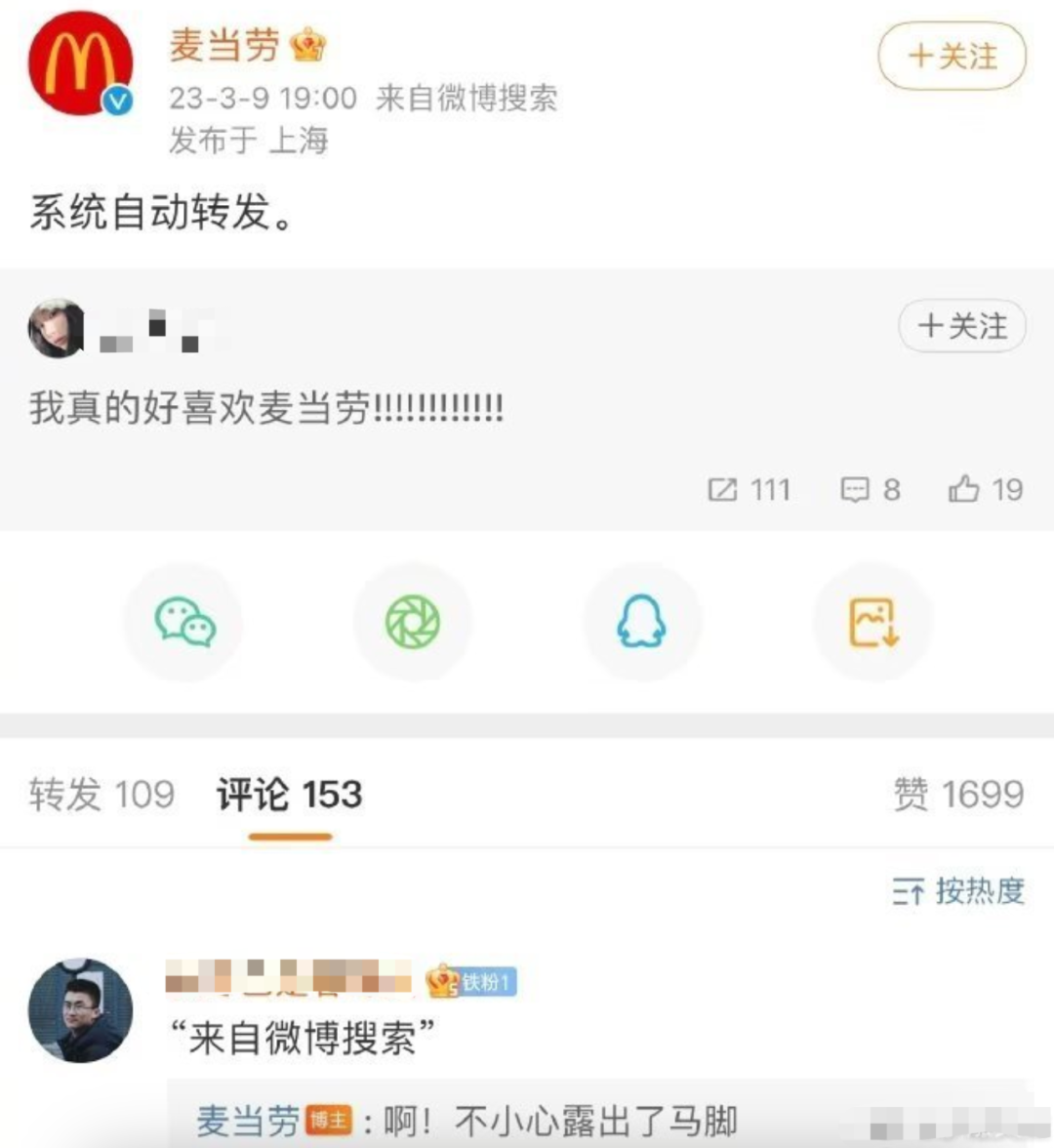
Task: Open the commenter's profile photo
Action: pyautogui.click(x=80, y=1009)
